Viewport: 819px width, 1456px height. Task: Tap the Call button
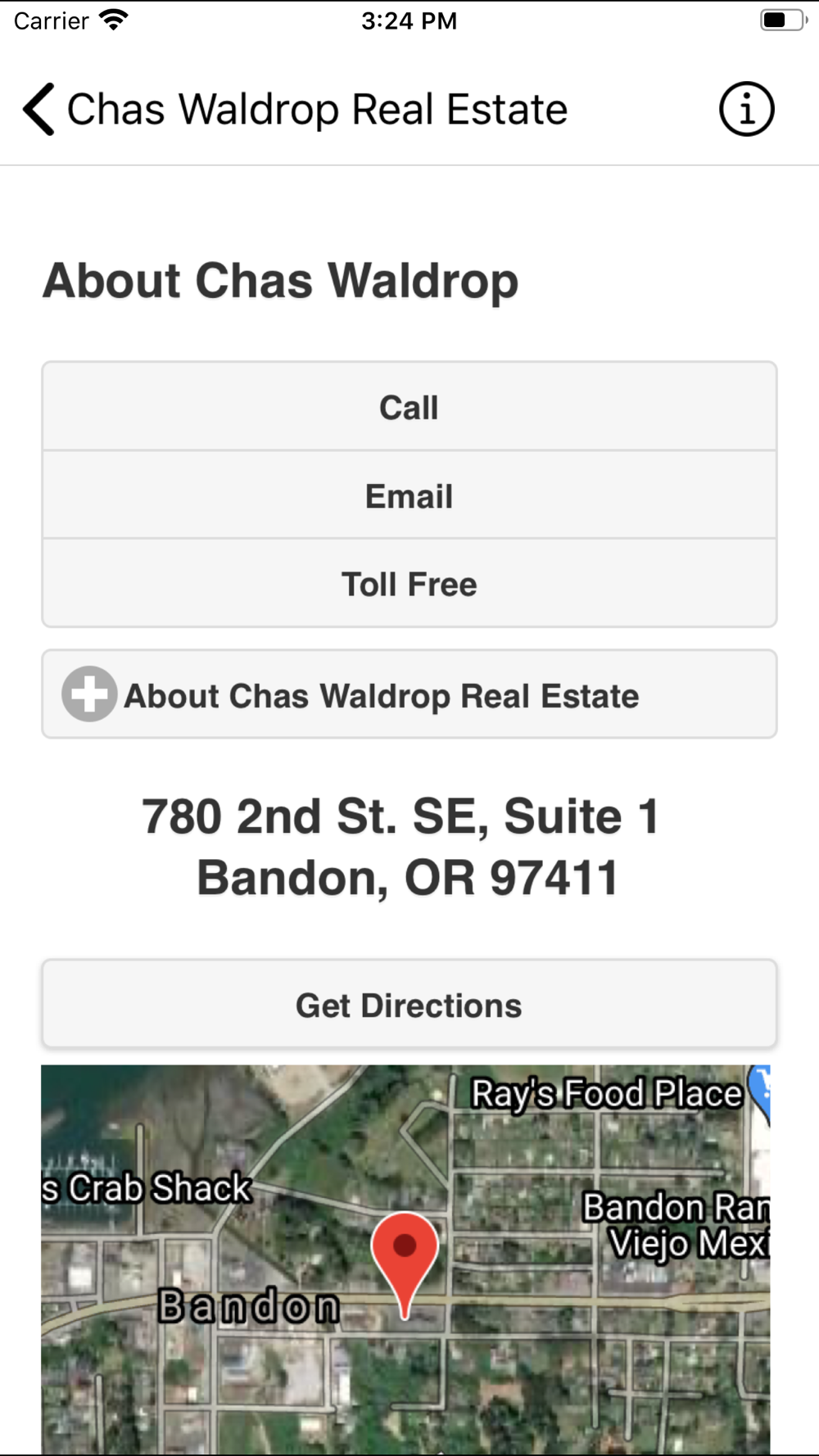(409, 407)
